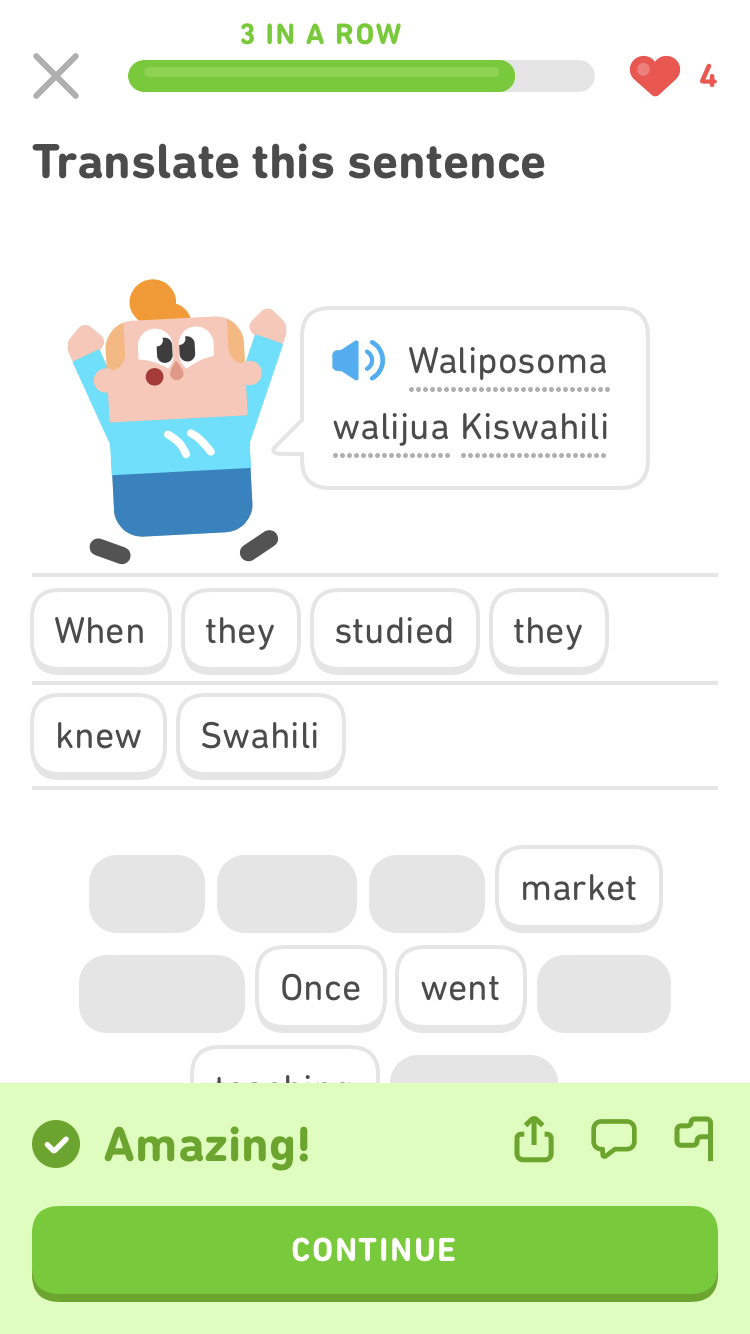This screenshot has height=1334, width=750.
Task: Remove the selected word studied
Action: pyautogui.click(x=394, y=631)
